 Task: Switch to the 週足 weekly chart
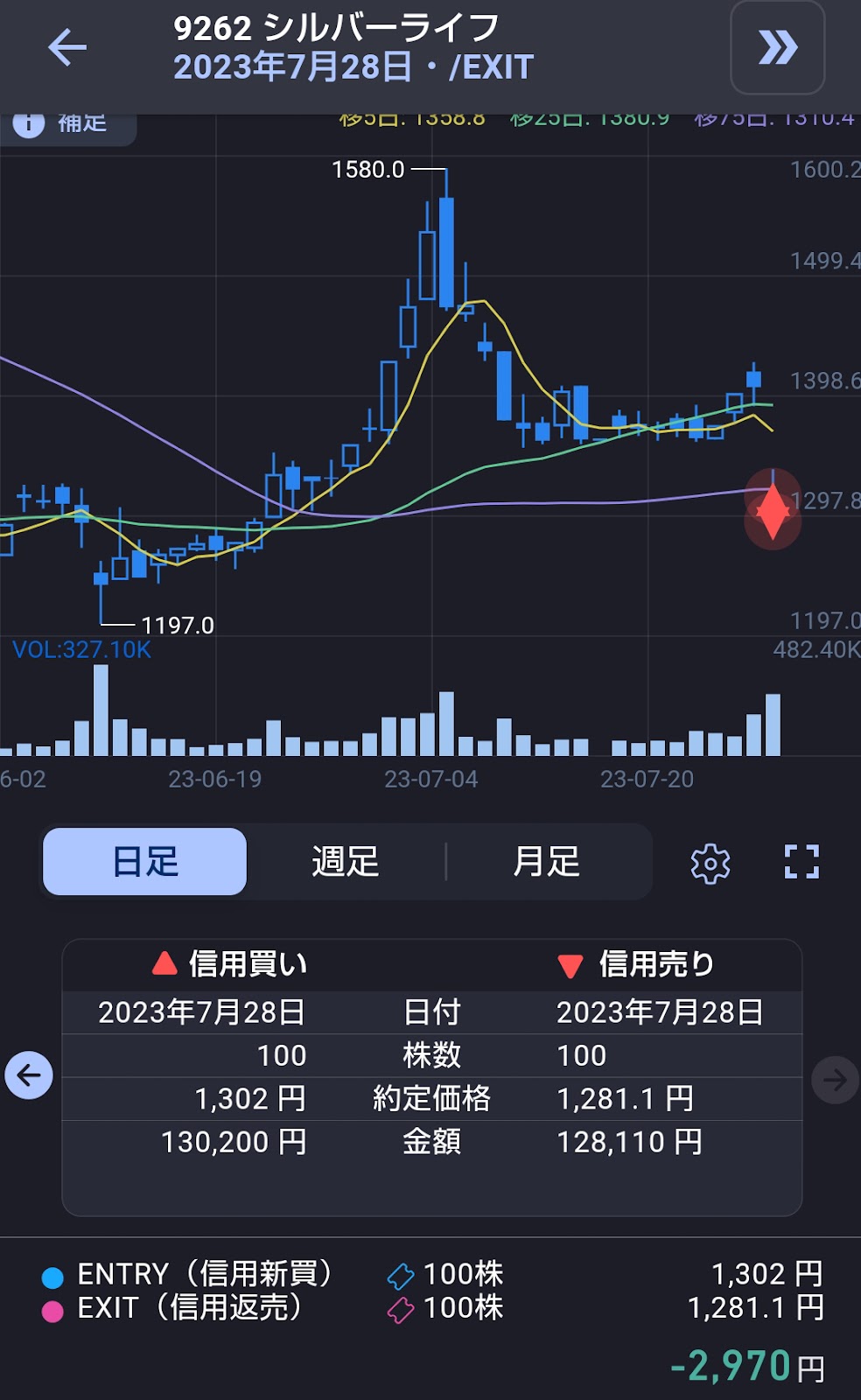click(346, 862)
